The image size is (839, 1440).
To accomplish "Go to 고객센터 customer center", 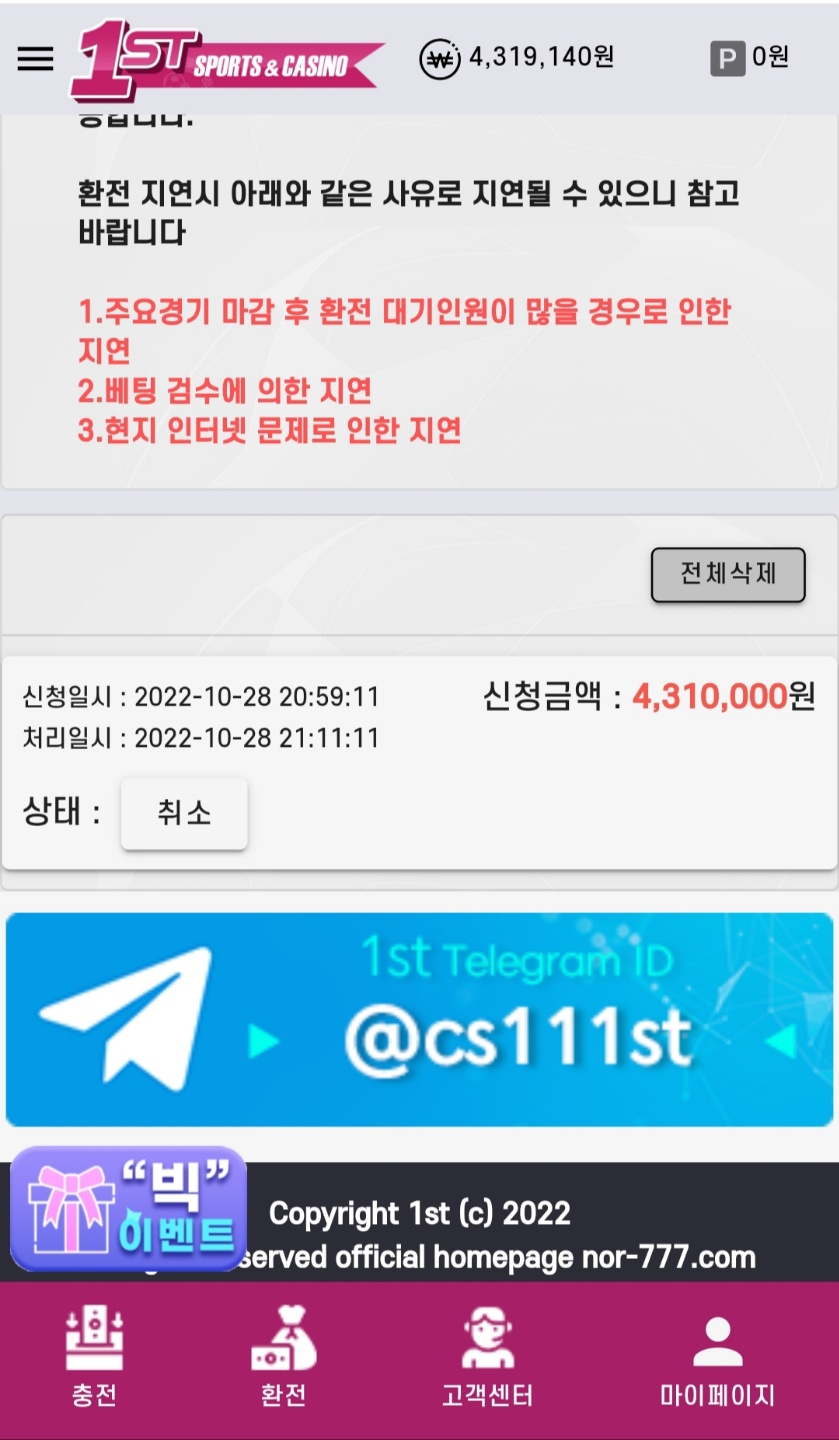I will coord(487,1359).
